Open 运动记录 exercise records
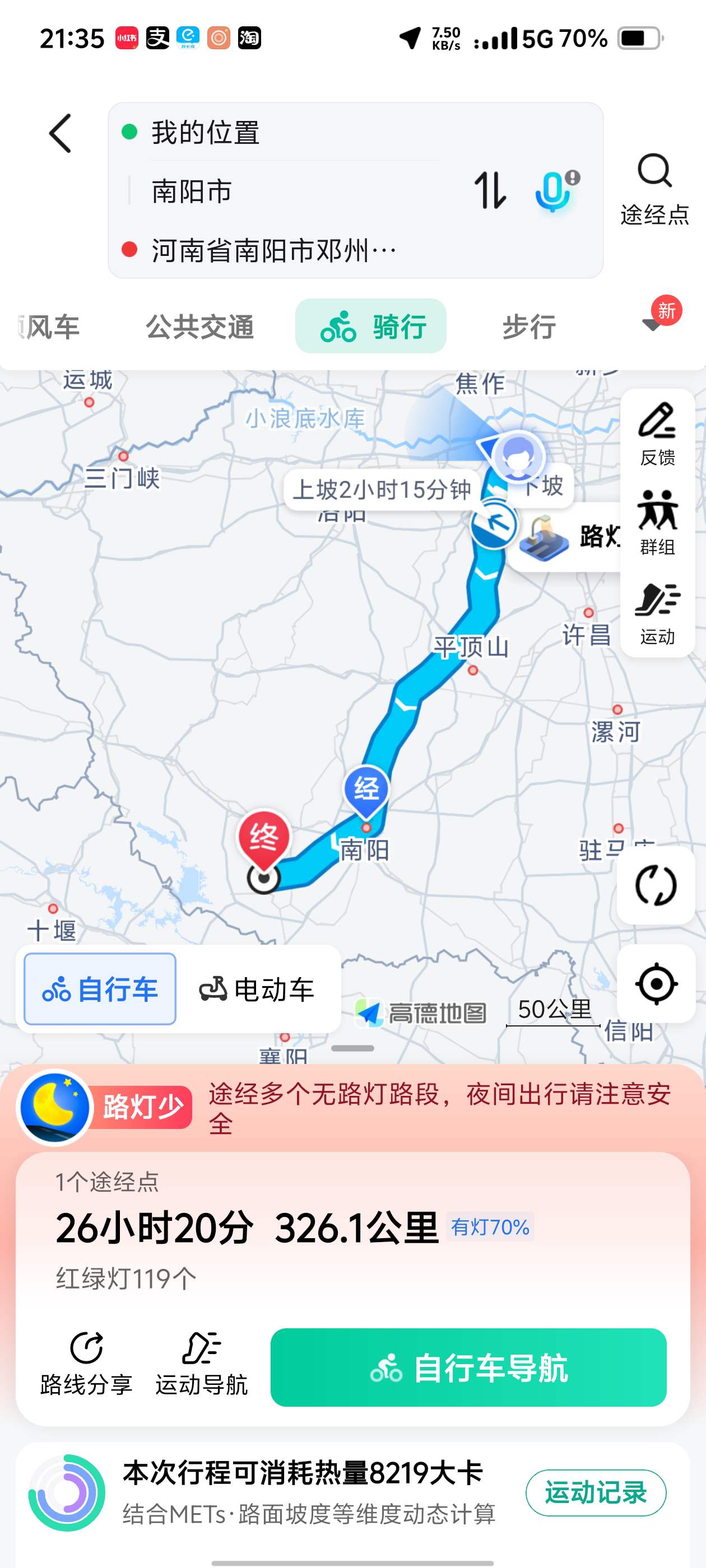This screenshot has height=1568, width=706. coord(596,1492)
